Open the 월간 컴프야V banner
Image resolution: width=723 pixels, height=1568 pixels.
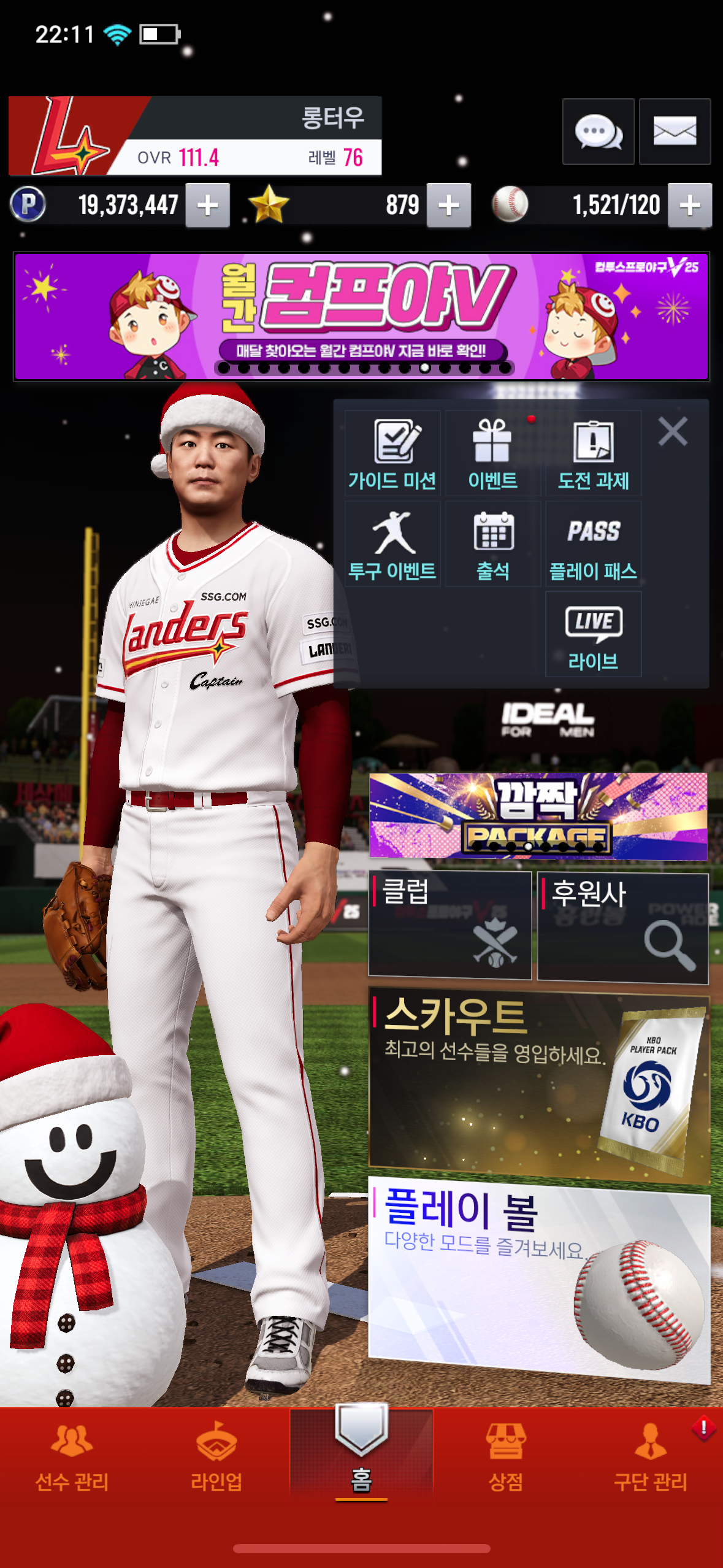pos(361,317)
